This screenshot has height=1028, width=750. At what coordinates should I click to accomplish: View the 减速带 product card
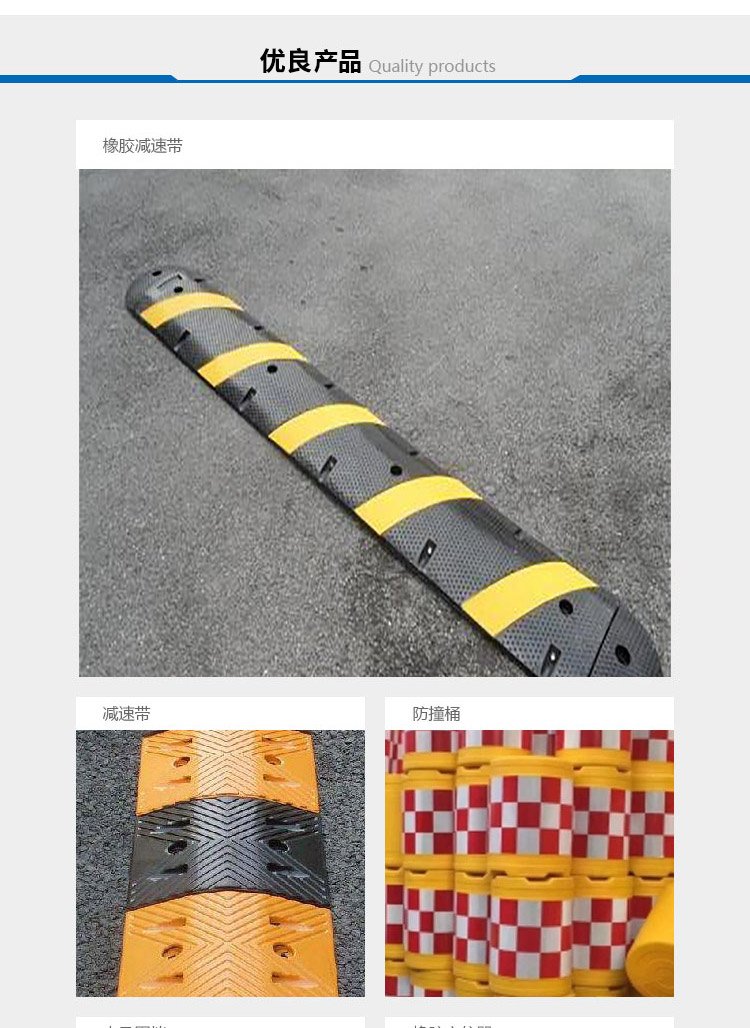click(220, 847)
